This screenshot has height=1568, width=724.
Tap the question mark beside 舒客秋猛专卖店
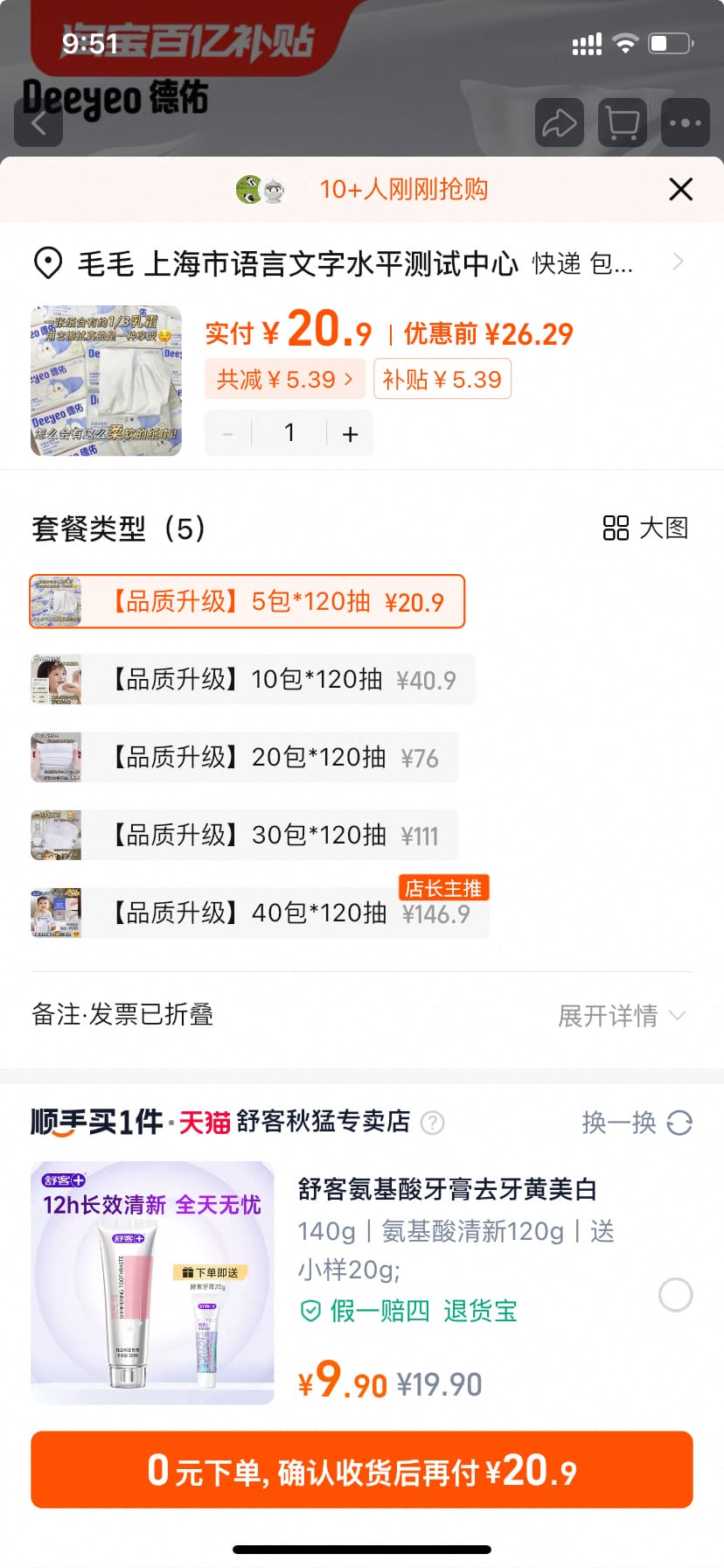pos(432,1123)
